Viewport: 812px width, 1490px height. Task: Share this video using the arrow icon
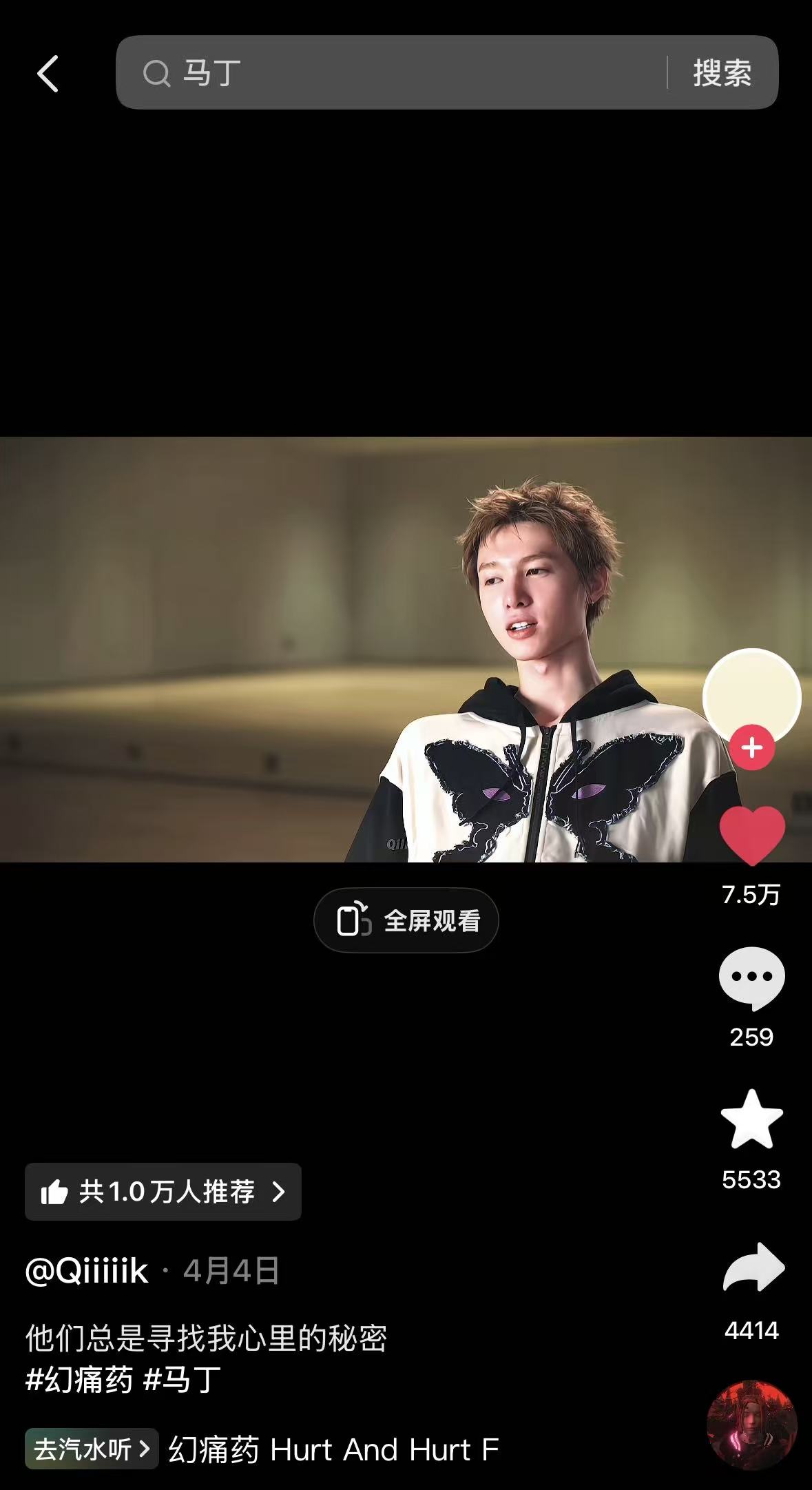point(753,1267)
